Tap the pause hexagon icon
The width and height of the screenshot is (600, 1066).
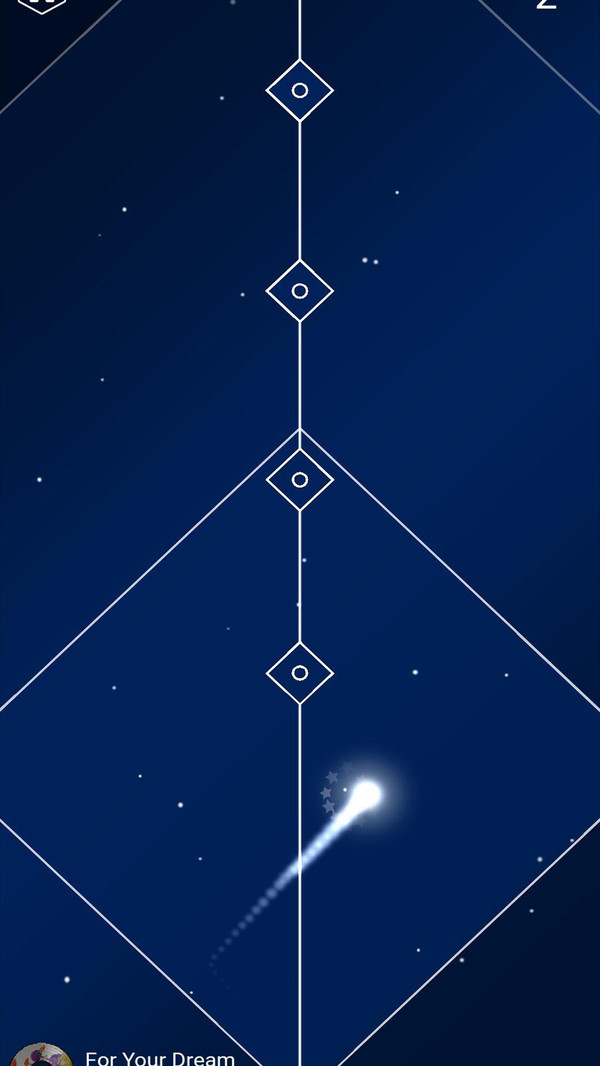tap(42, 3)
